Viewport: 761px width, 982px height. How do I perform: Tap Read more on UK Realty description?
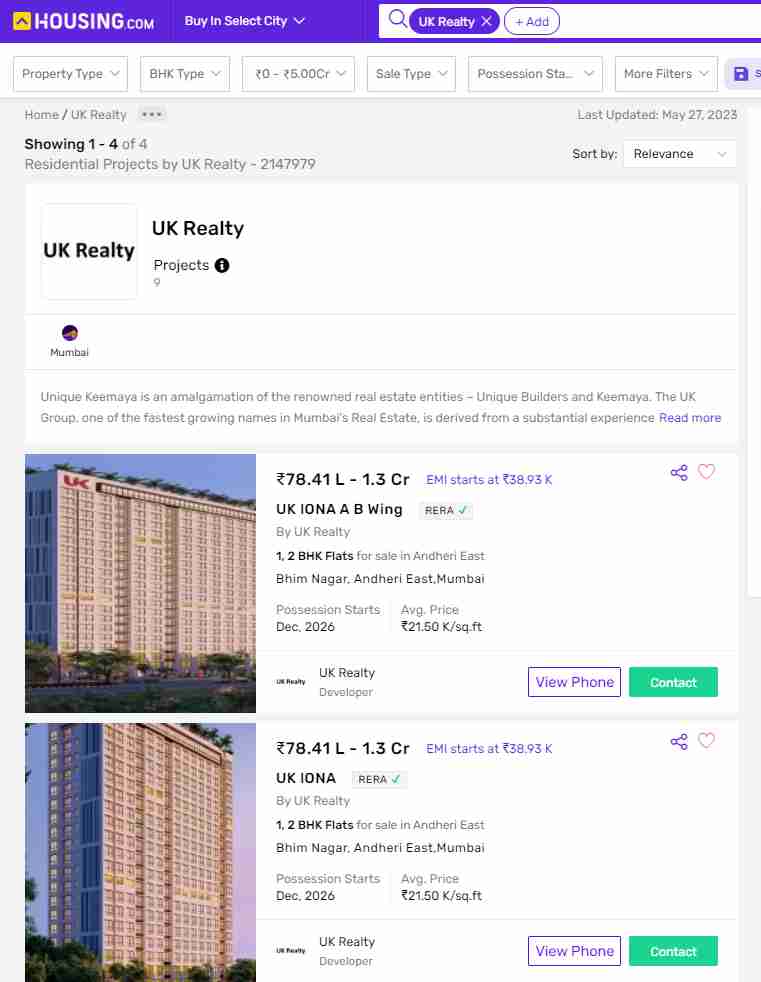(690, 418)
